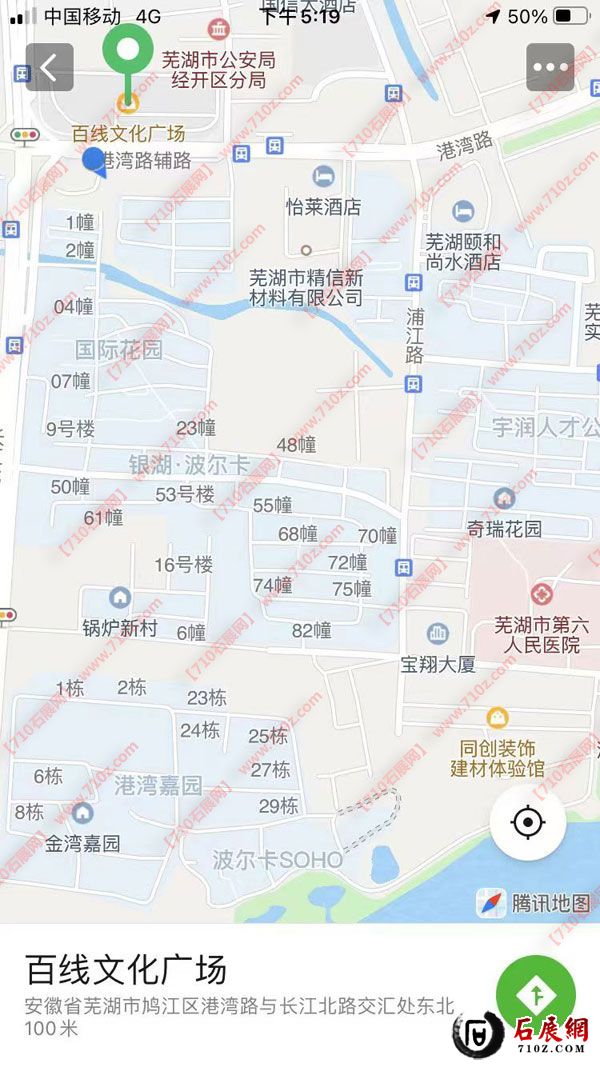Screen dimensions: 600x1067
Task: Select 同创装饰建材体验馆 marker
Action: pyautogui.click(x=497, y=717)
